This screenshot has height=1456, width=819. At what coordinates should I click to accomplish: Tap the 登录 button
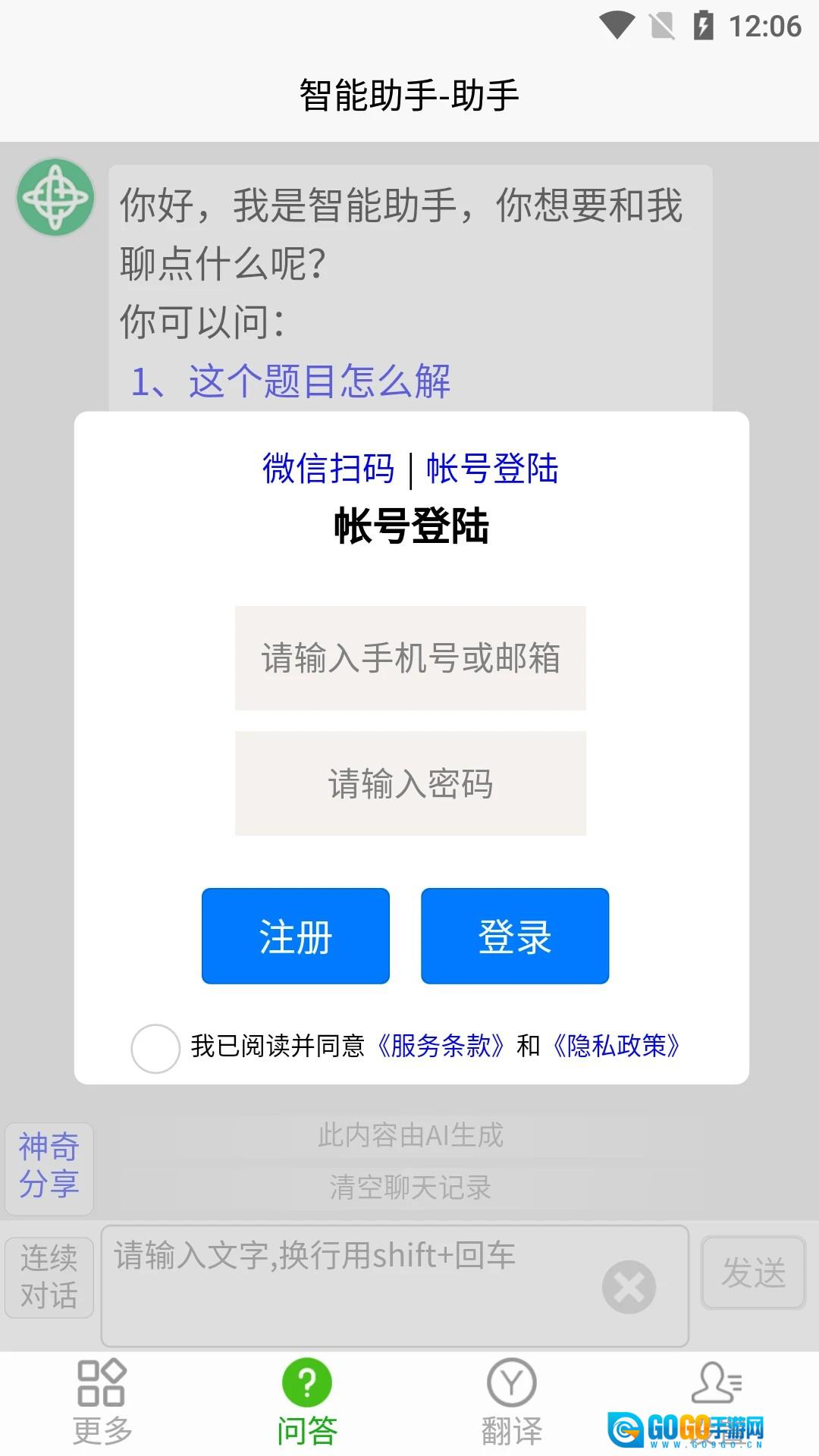[x=515, y=936]
